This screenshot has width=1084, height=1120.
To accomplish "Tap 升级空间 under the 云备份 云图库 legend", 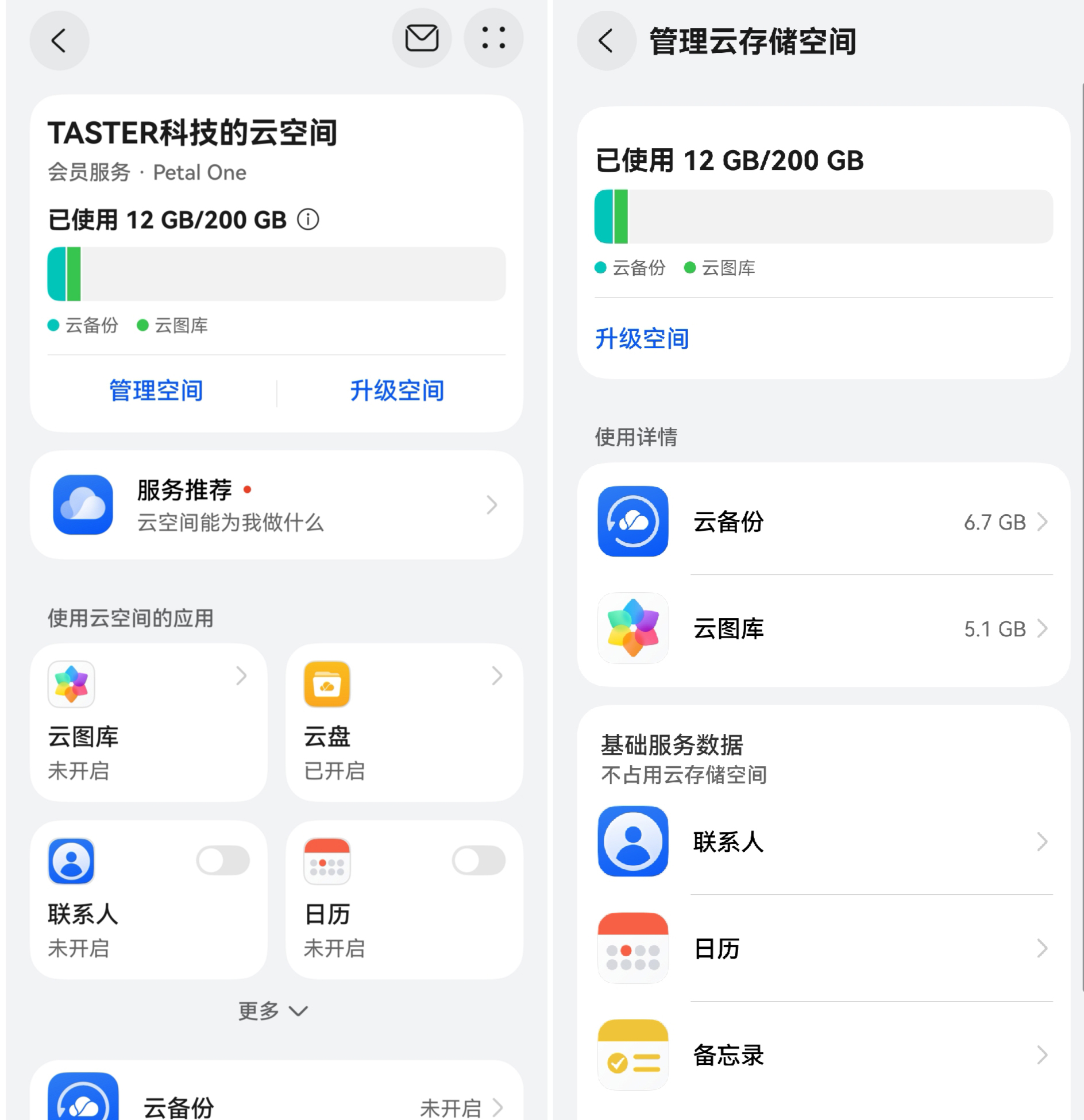I will 642,339.
